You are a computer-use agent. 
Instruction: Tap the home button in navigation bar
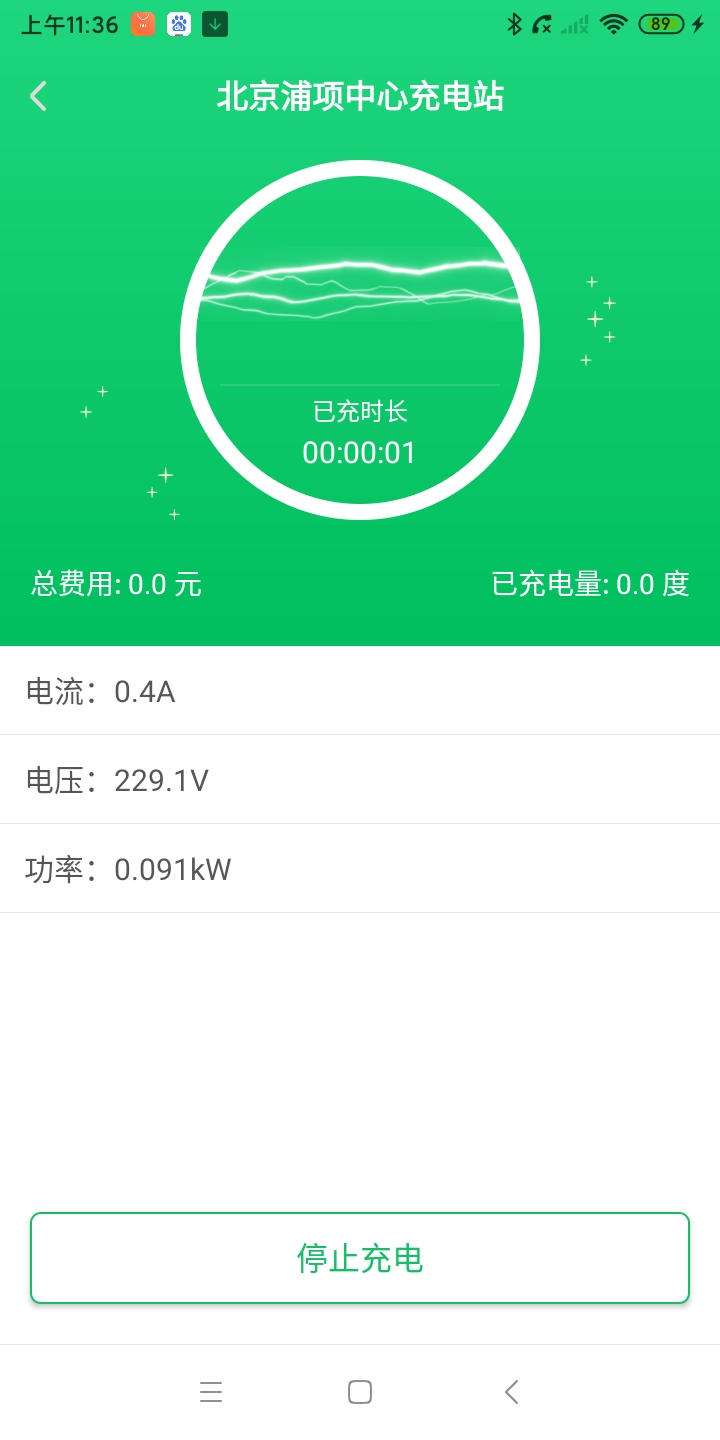tap(360, 1391)
